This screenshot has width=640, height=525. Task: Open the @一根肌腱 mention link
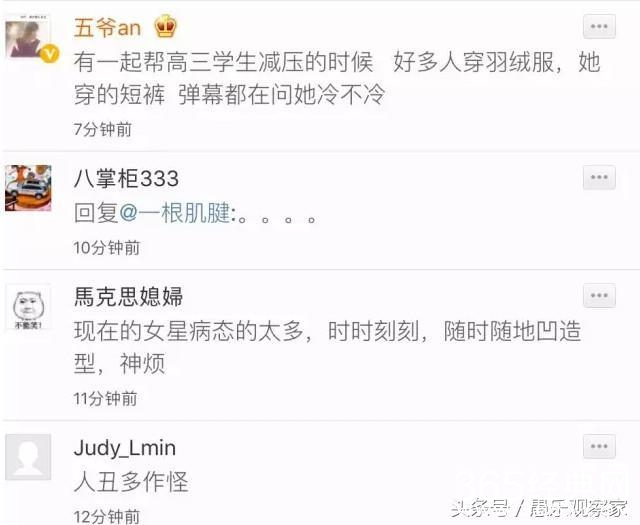(175, 214)
